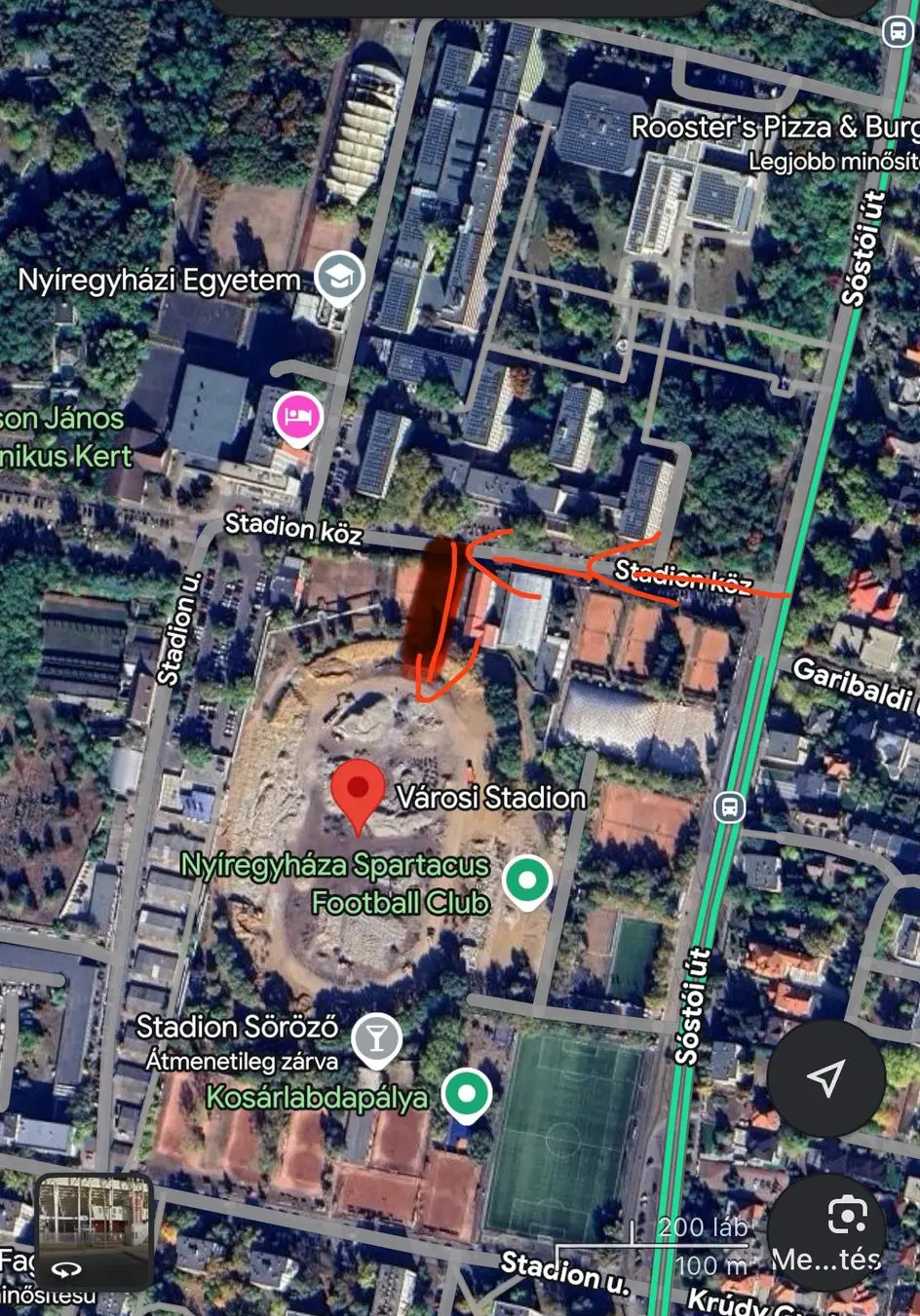Open Rooster's Pizza & Burger place label

(775, 128)
